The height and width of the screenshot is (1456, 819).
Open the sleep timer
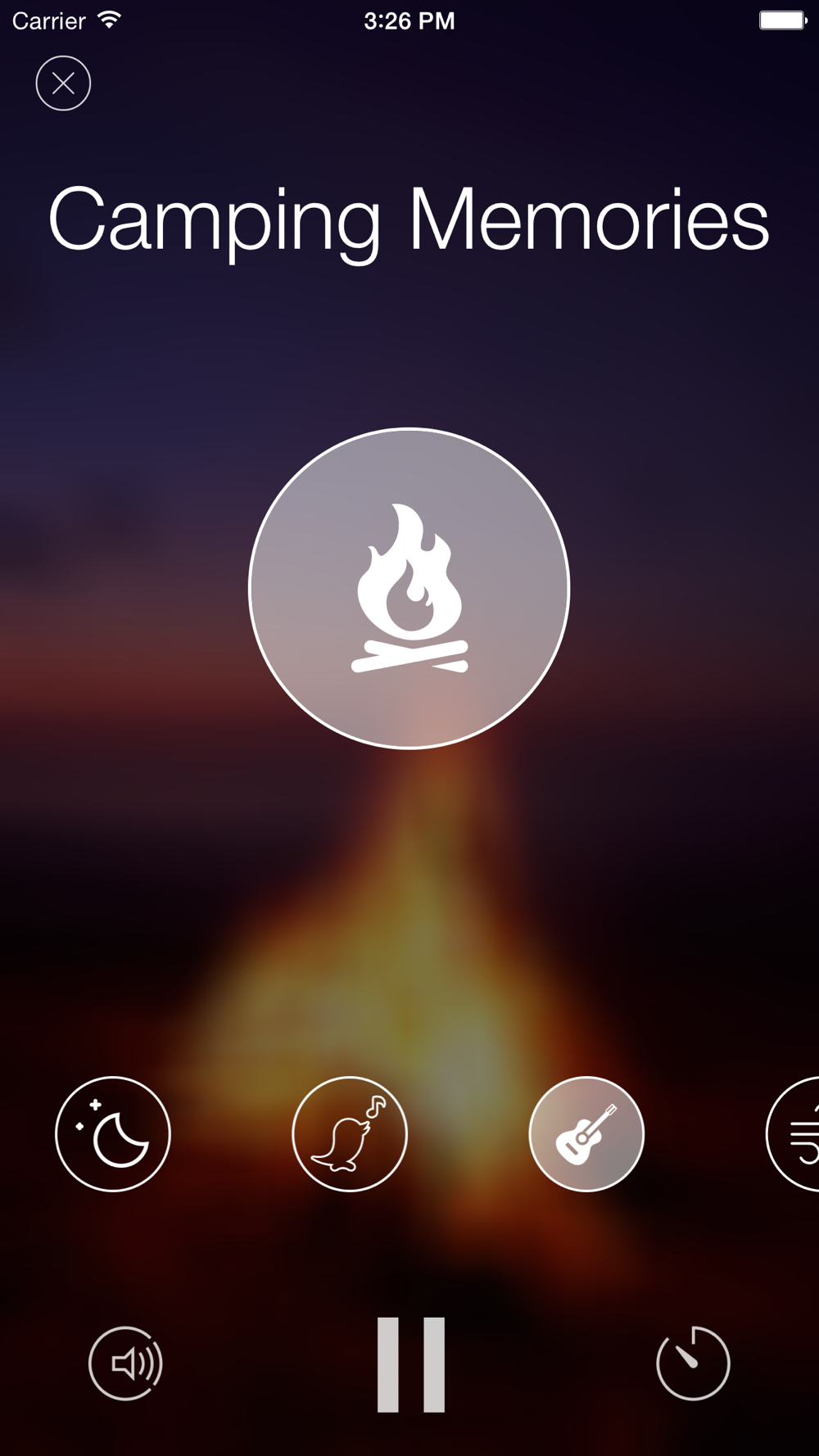point(693,1363)
